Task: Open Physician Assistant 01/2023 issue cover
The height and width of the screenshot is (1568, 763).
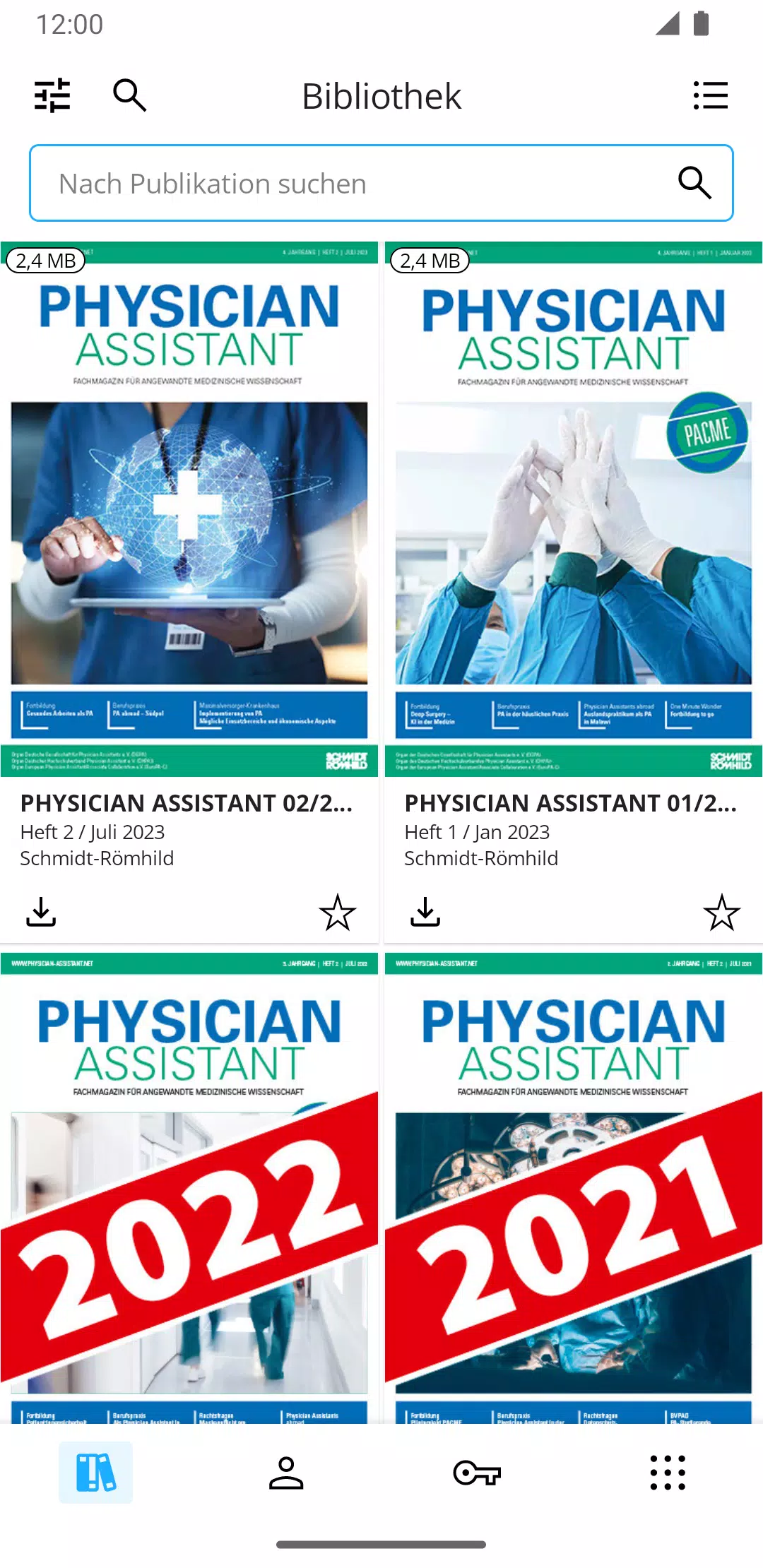Action: pos(574,509)
